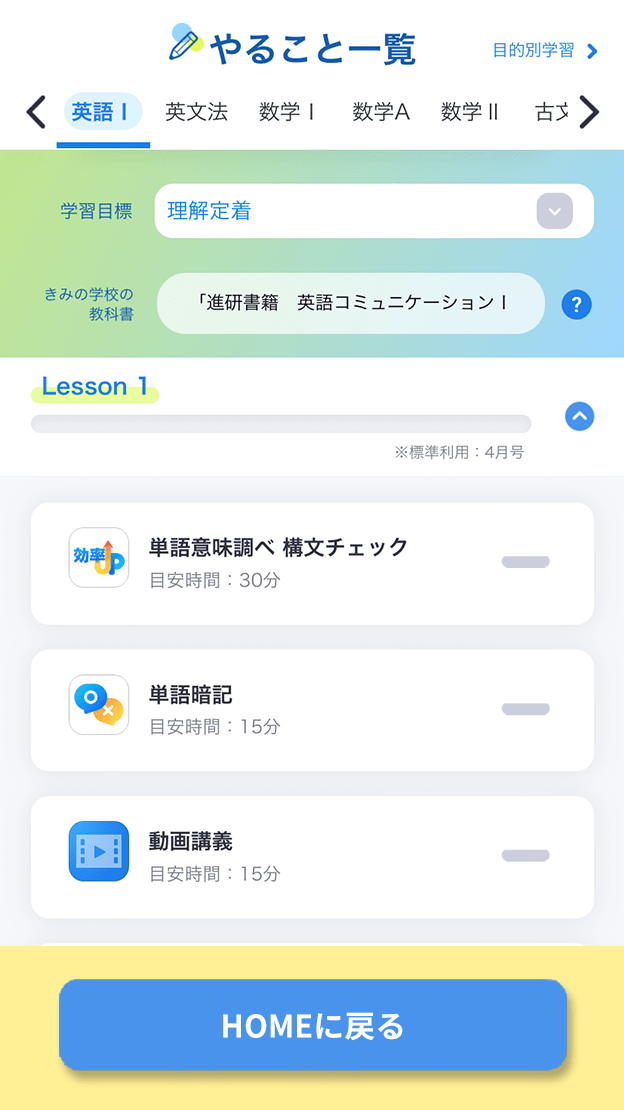Tap the 進研書籍 textbook field
The width and height of the screenshot is (624, 1110).
(x=351, y=303)
